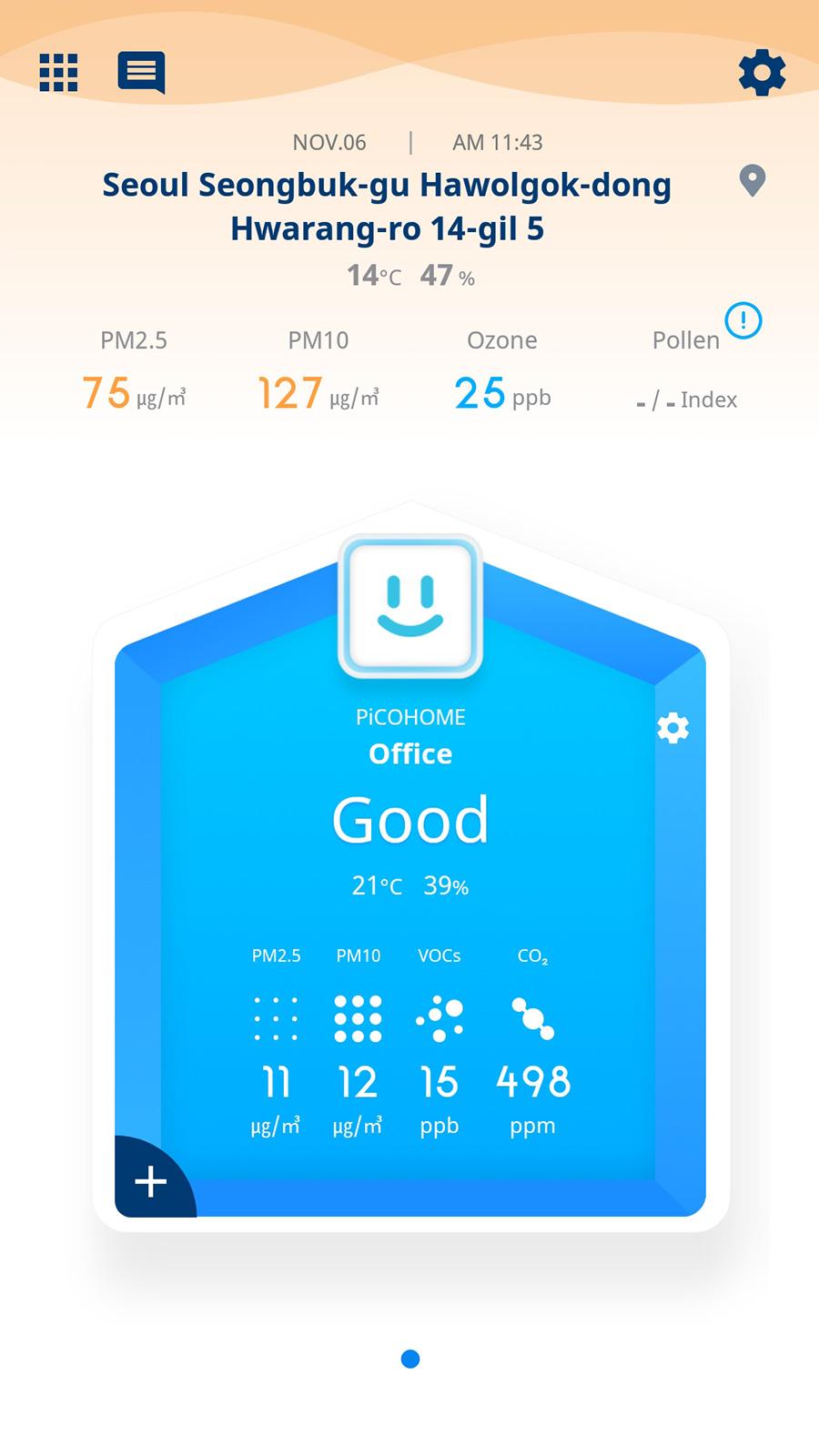
Task: Tap the location pin icon
Action: [752, 180]
